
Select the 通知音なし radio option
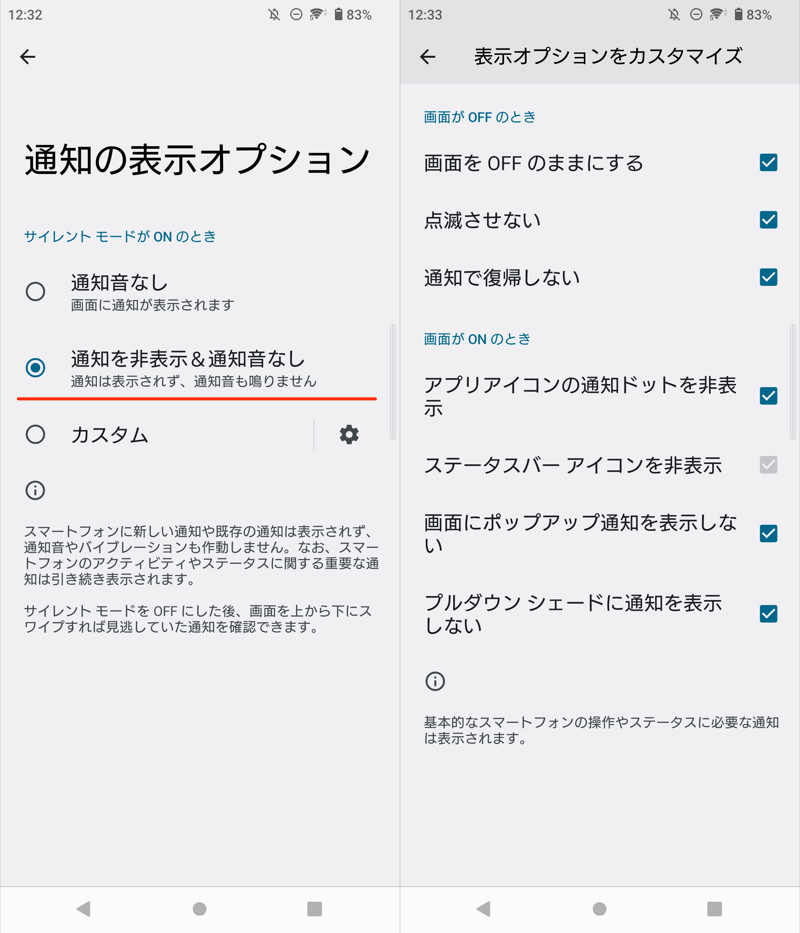(35, 291)
